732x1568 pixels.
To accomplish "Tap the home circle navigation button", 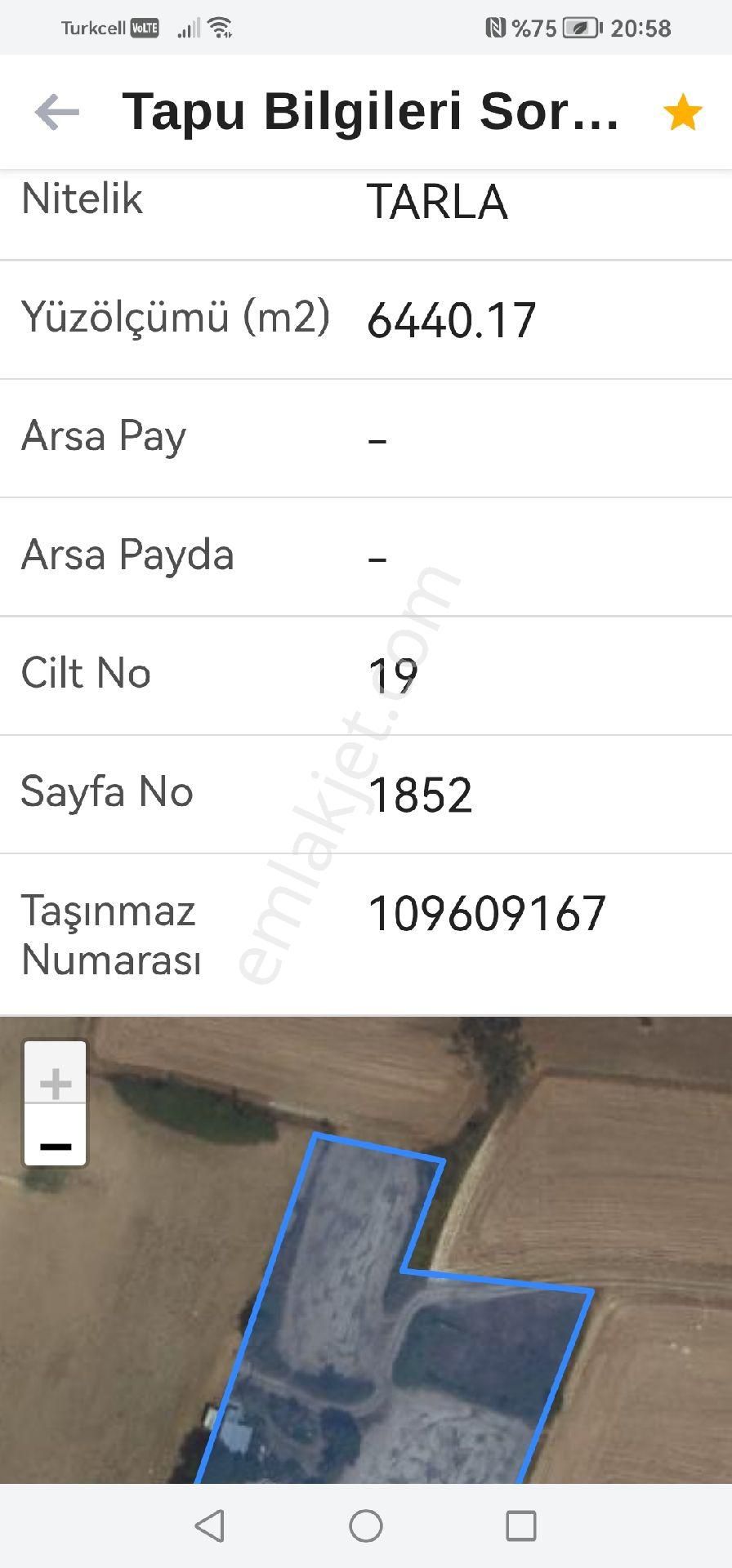I will (x=366, y=1524).
